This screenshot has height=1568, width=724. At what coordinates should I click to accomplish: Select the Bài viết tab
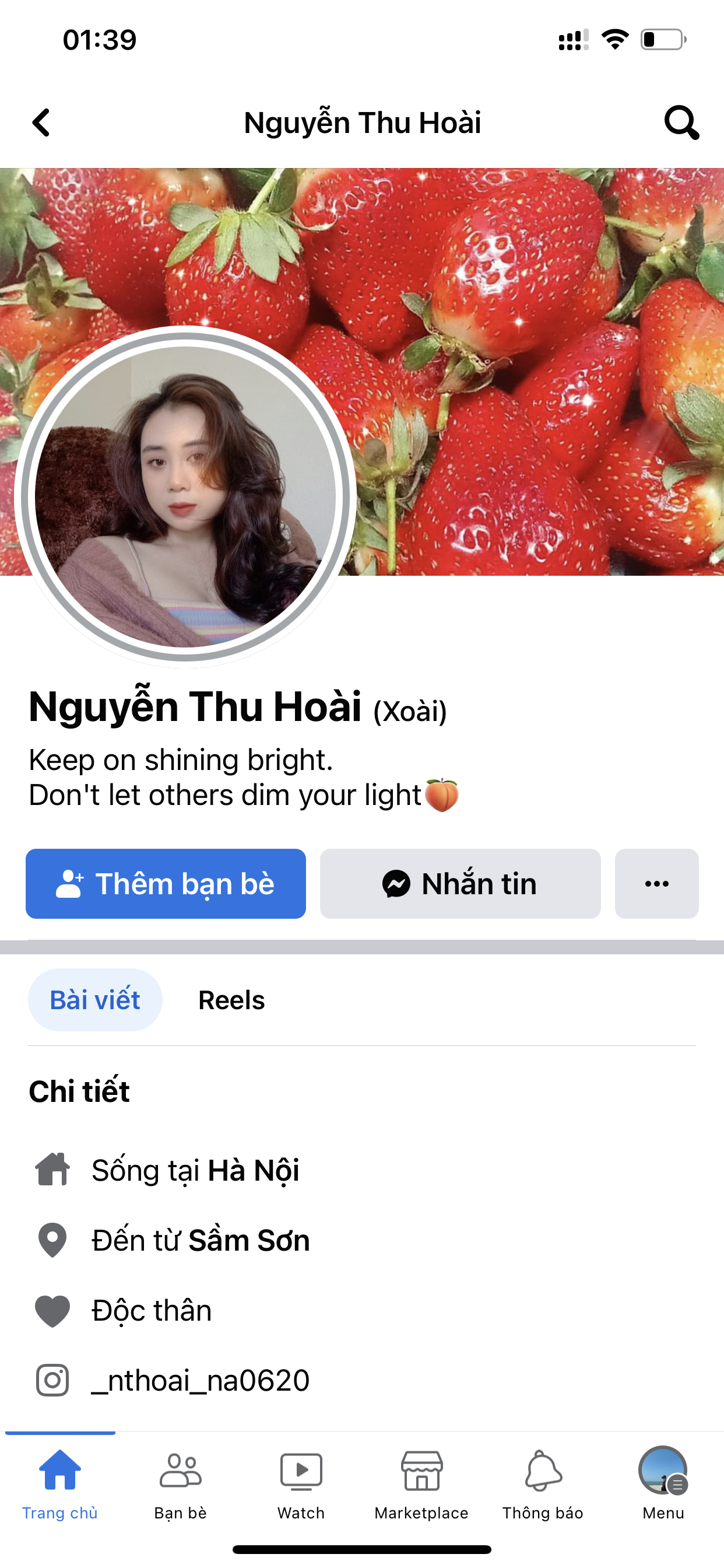click(95, 1000)
